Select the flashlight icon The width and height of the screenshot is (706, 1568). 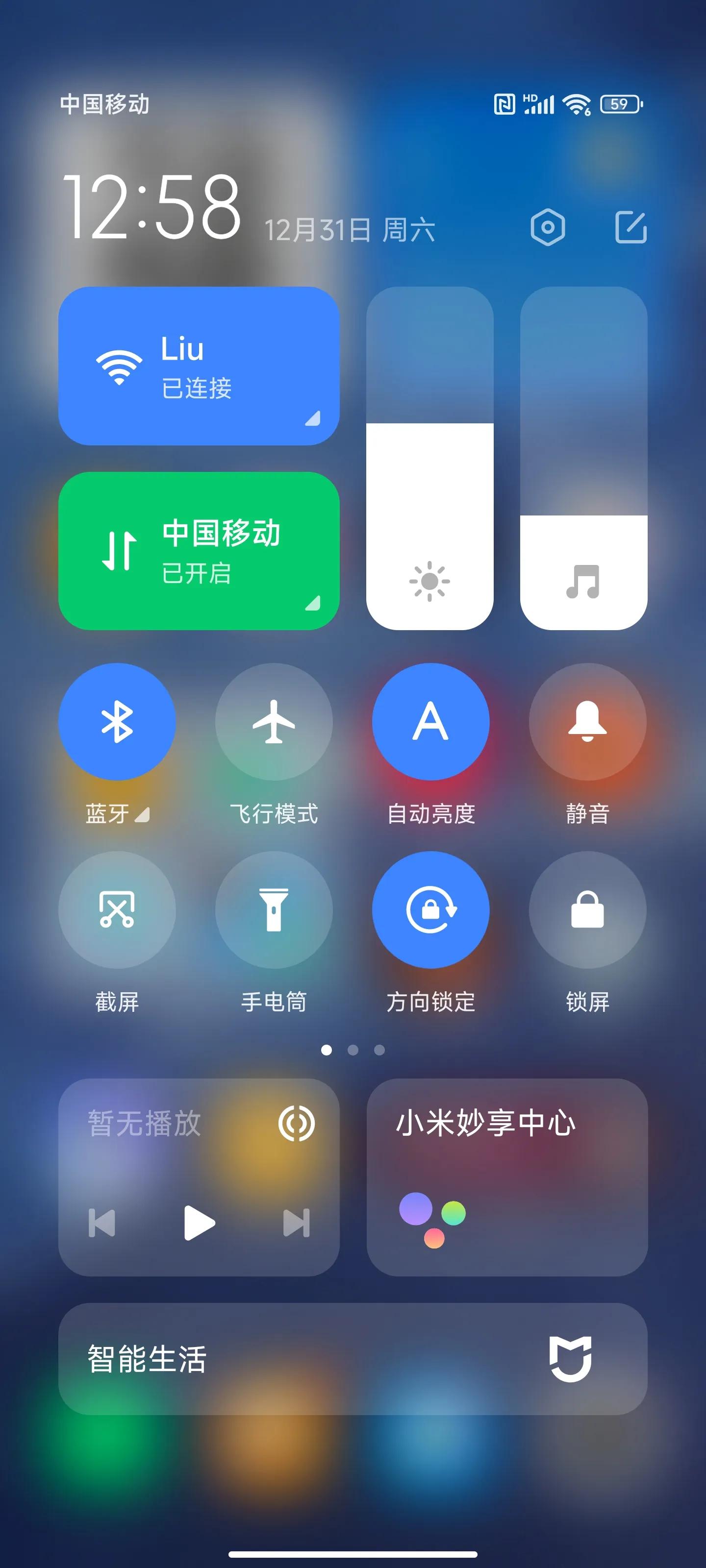(x=274, y=909)
